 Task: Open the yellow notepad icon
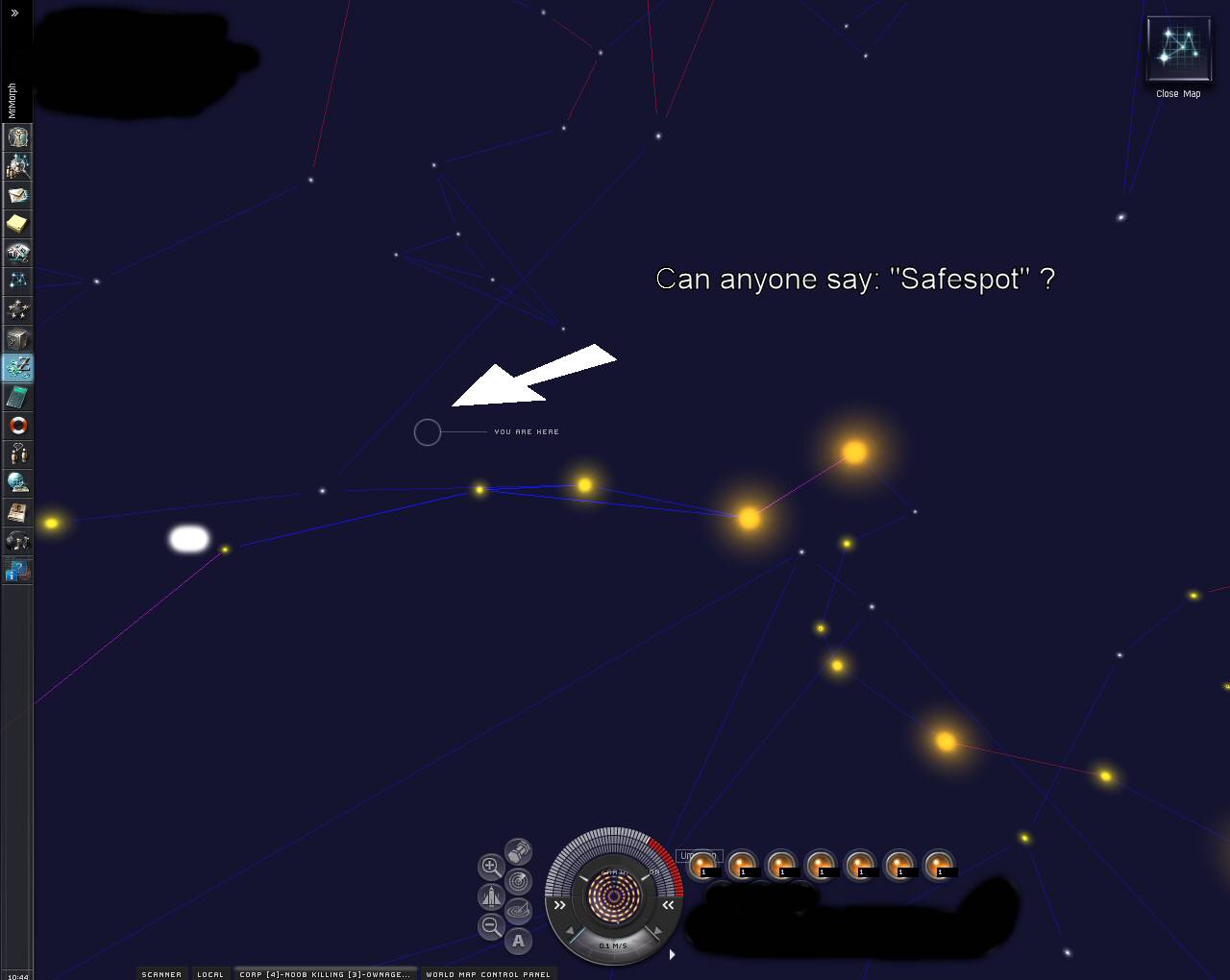(17, 224)
